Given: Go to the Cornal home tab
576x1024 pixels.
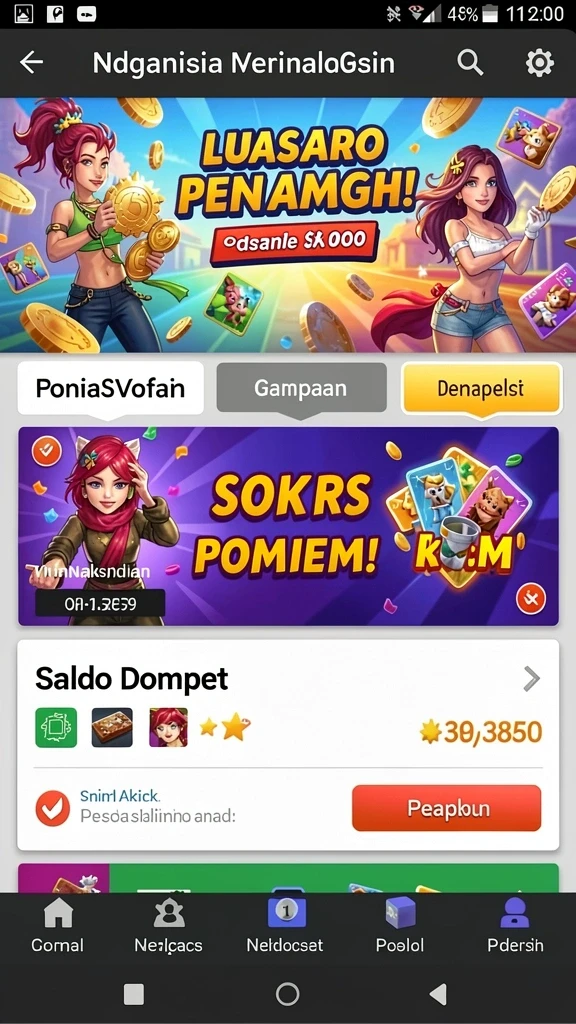Looking at the screenshot, I should 57,927.
